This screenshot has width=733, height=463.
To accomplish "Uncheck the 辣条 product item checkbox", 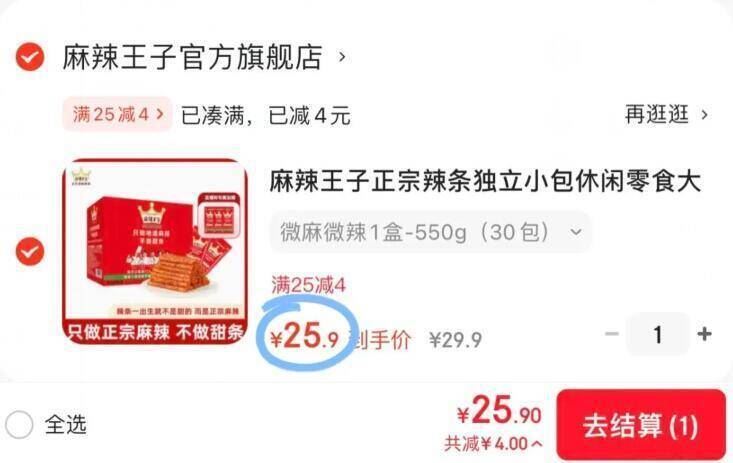I will pyautogui.click(x=31, y=251).
